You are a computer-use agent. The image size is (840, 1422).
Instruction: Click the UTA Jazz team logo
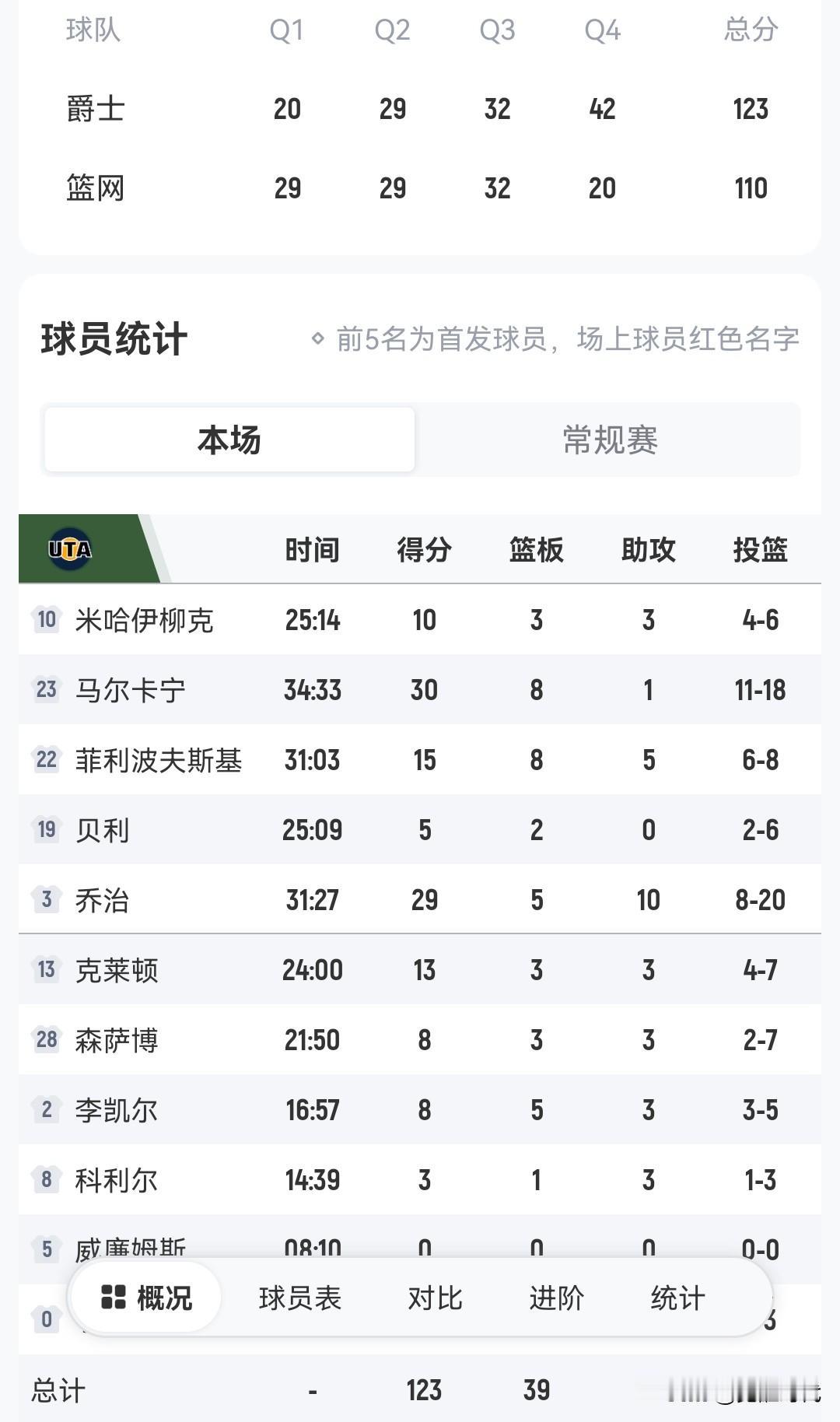[68, 548]
